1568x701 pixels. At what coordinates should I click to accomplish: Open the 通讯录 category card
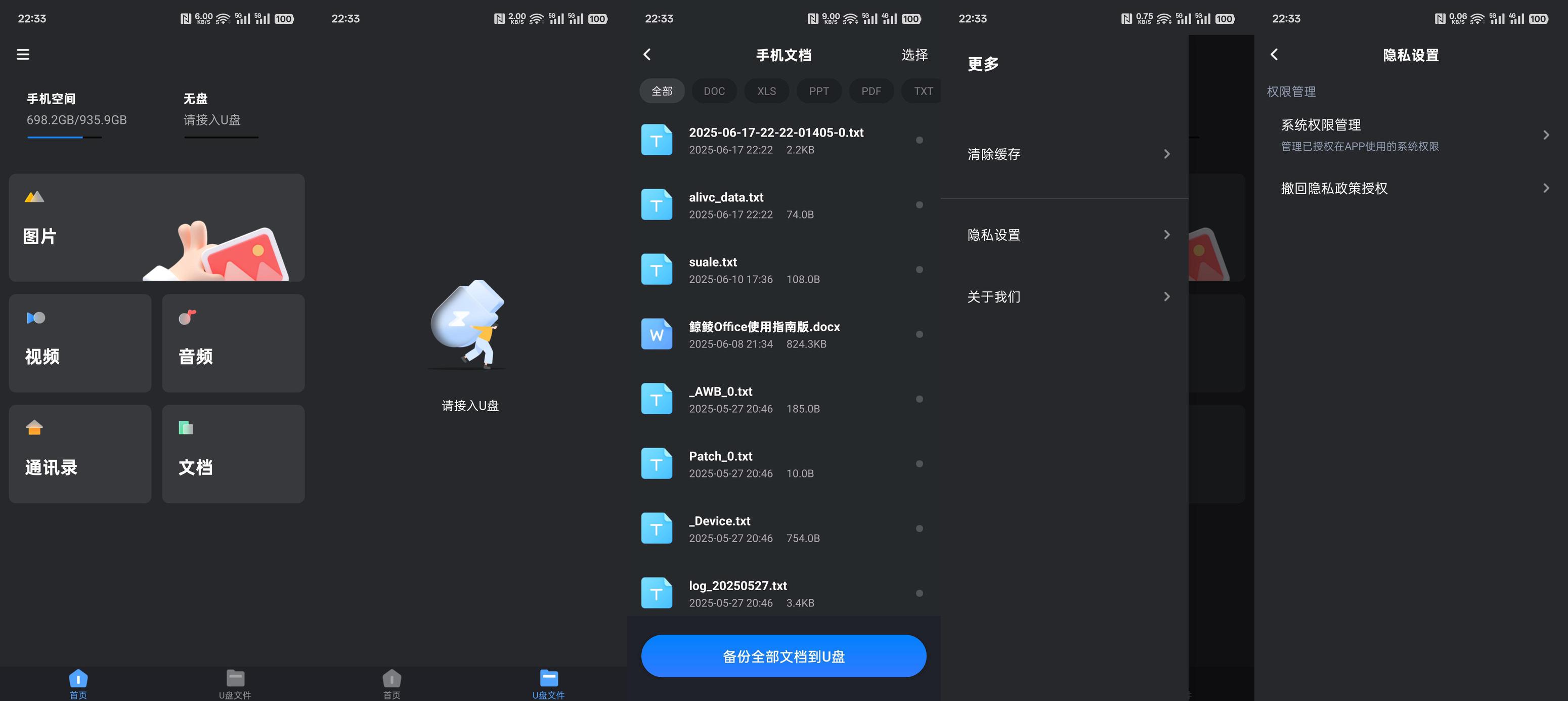tap(80, 454)
